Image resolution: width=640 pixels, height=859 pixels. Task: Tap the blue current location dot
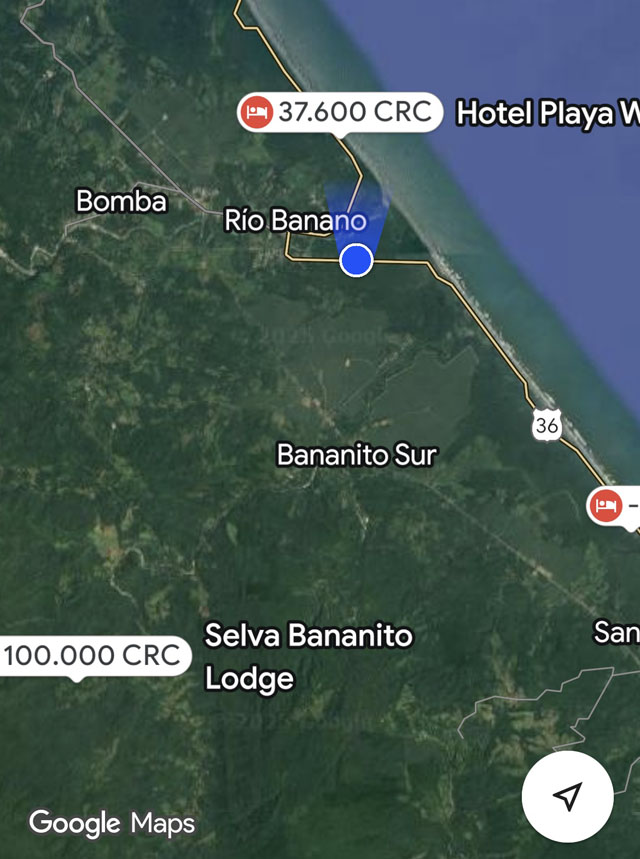[356, 260]
